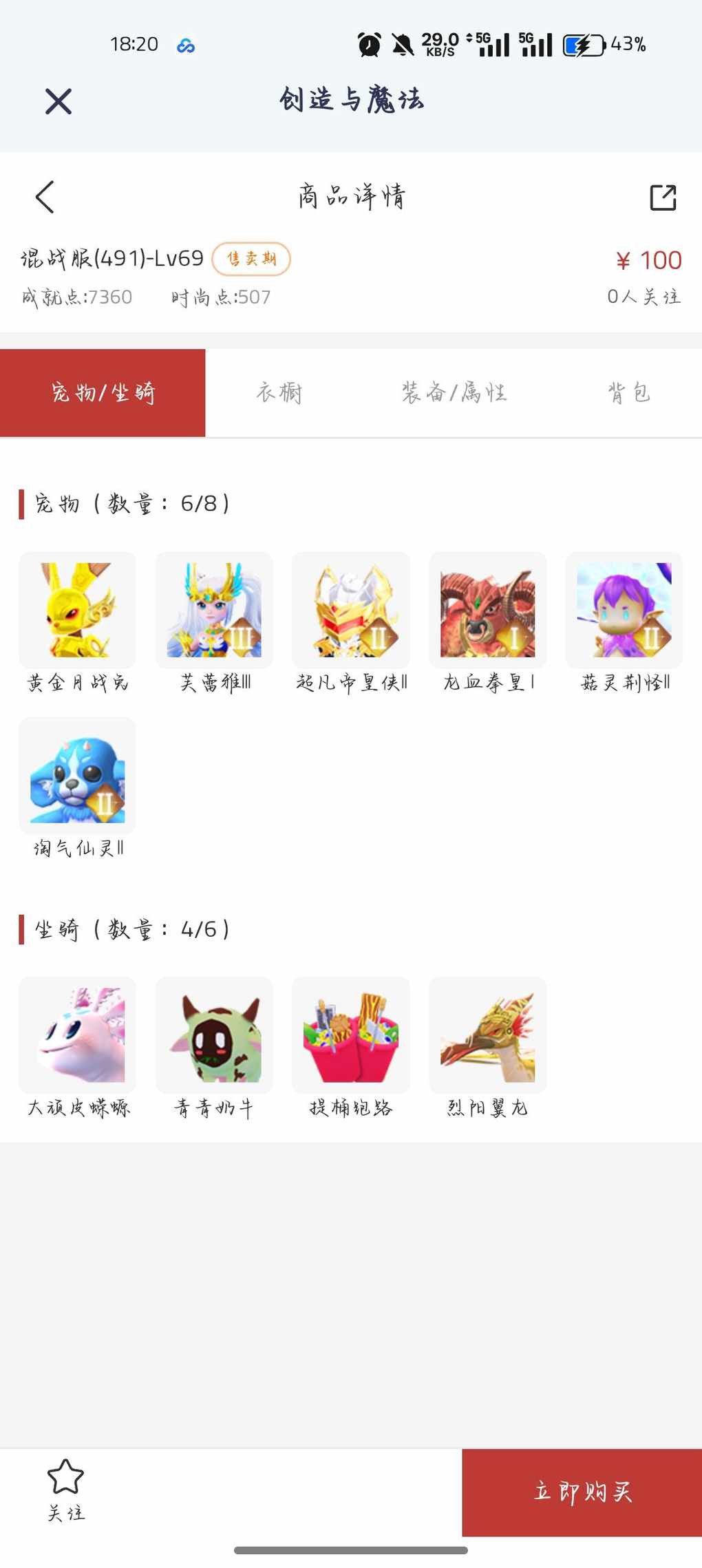This screenshot has height=1568, width=702.
Task: Open the 芙蕾雅Ⅲ pet tile
Action: click(x=214, y=610)
